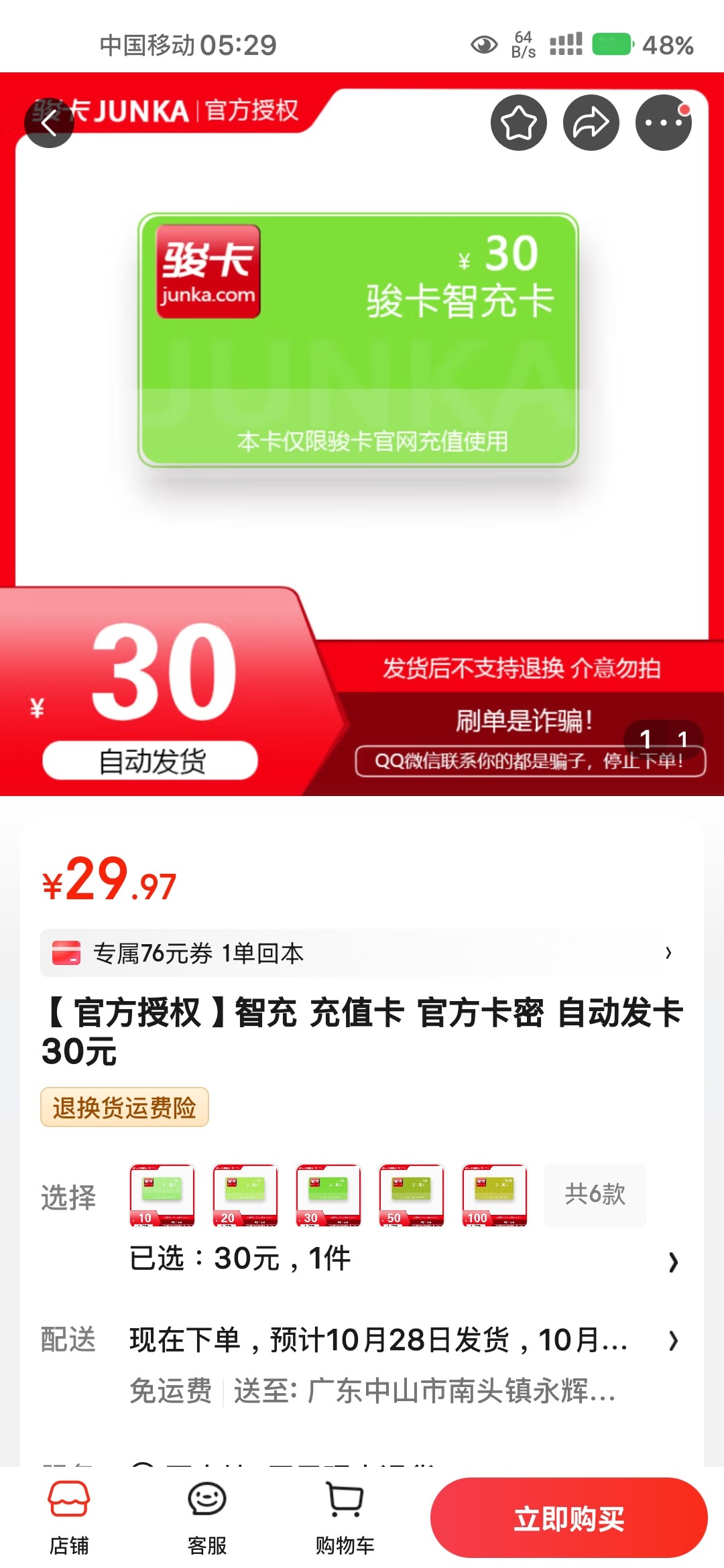Select the 10 yuan card option
The image size is (724, 1568).
tap(162, 1195)
